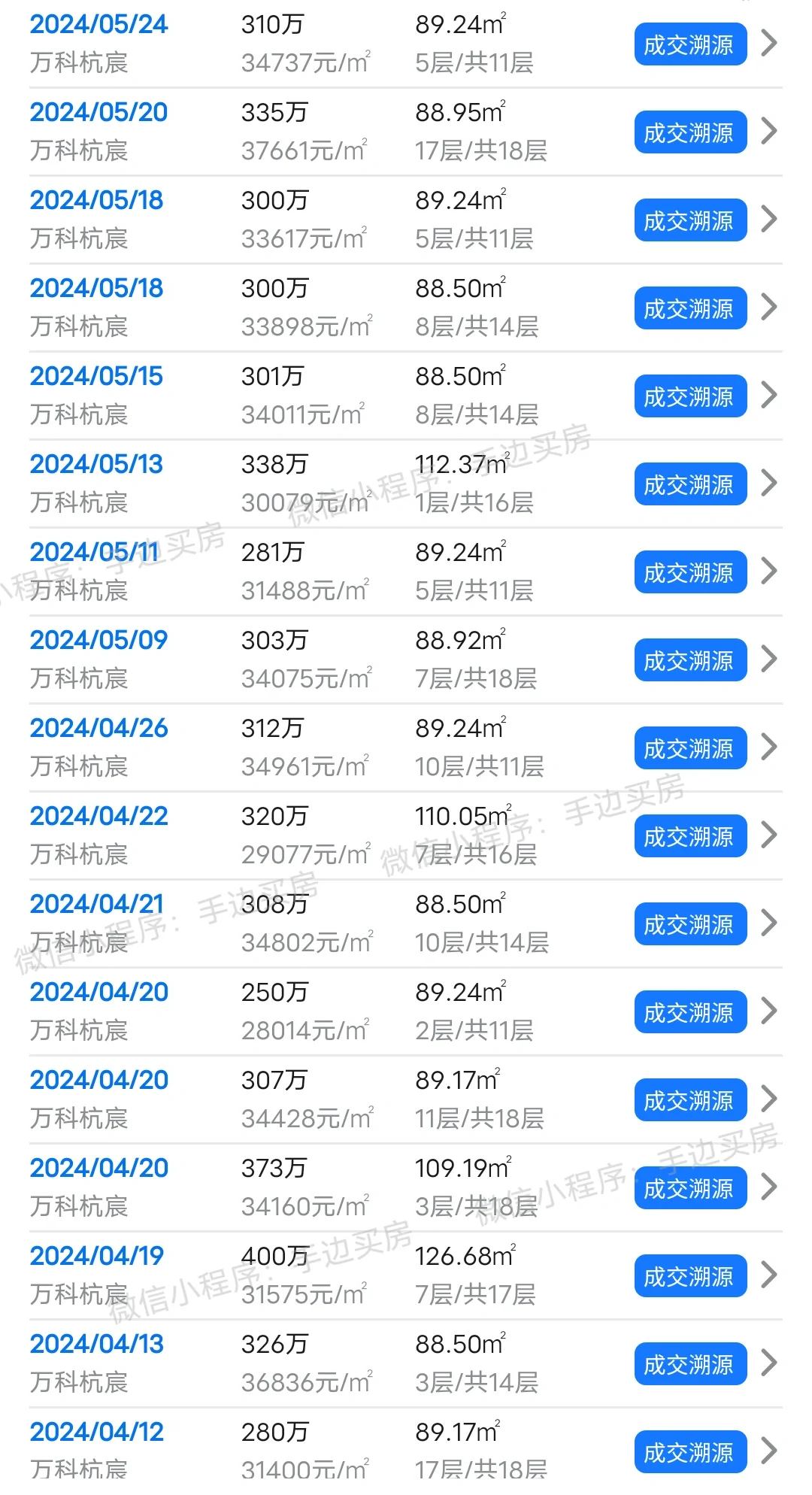Tap 成交溯源 for the 250万 transaction

tap(689, 1013)
